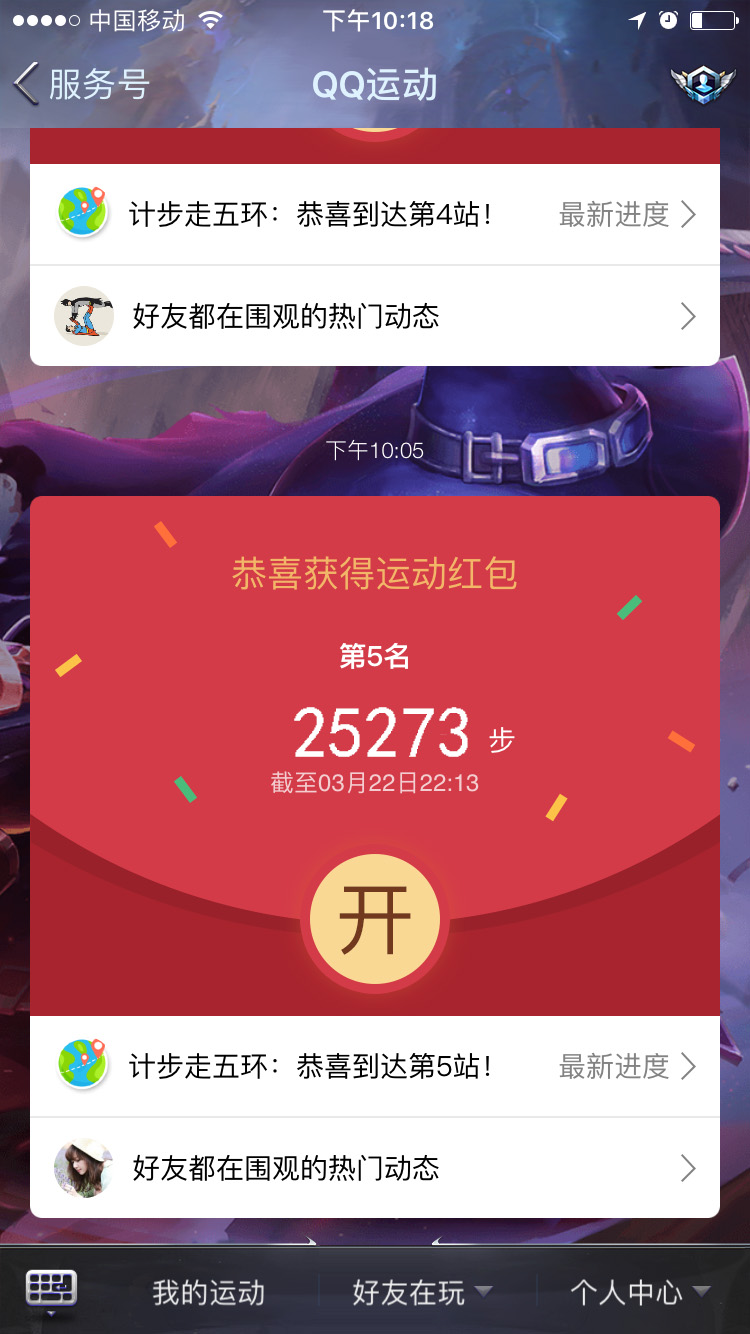Switch to keyboard input mode
The image size is (750, 1334).
tap(51, 1290)
